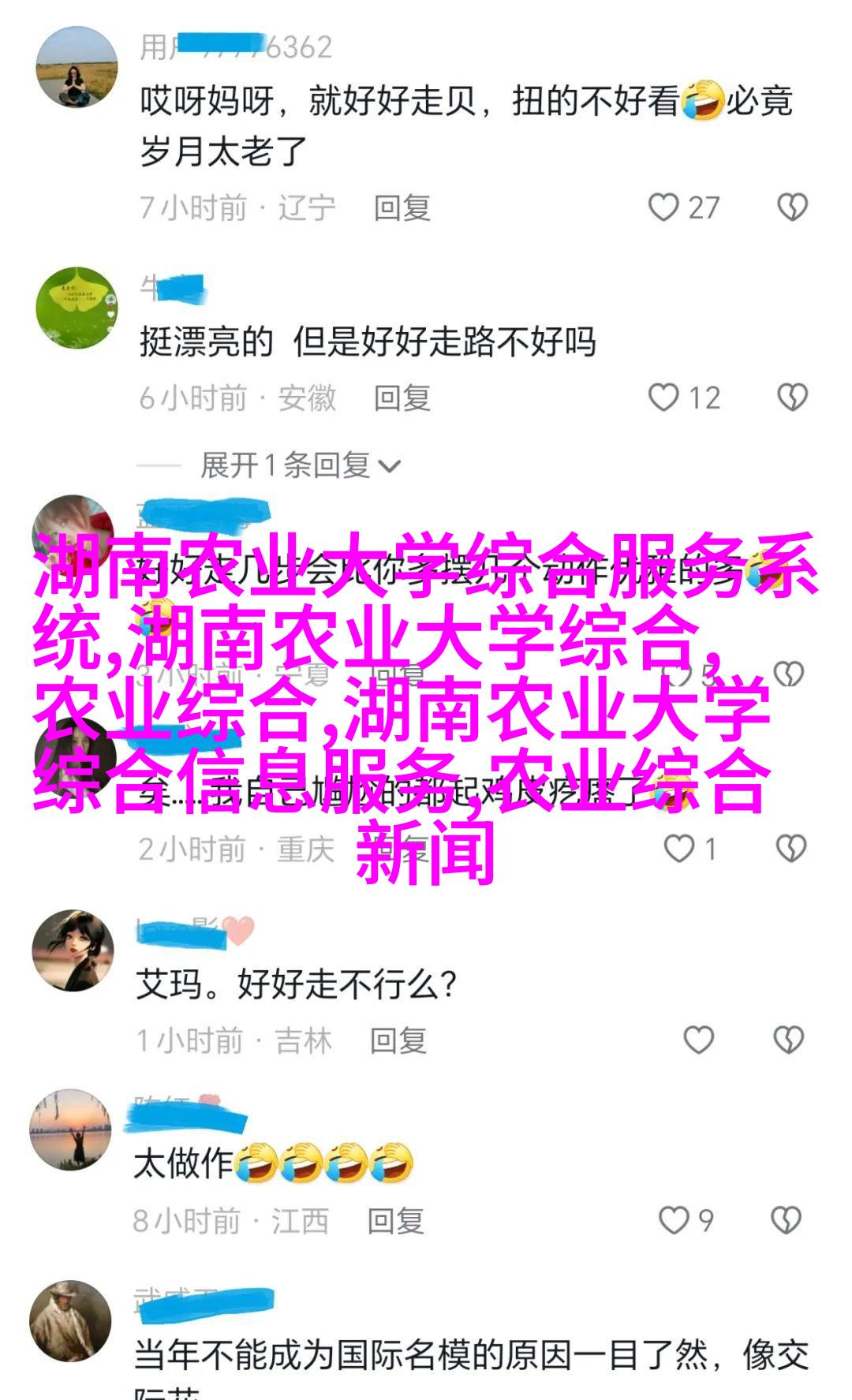
Task: Open avatar of the Jilin commenter
Action: coord(73,950)
